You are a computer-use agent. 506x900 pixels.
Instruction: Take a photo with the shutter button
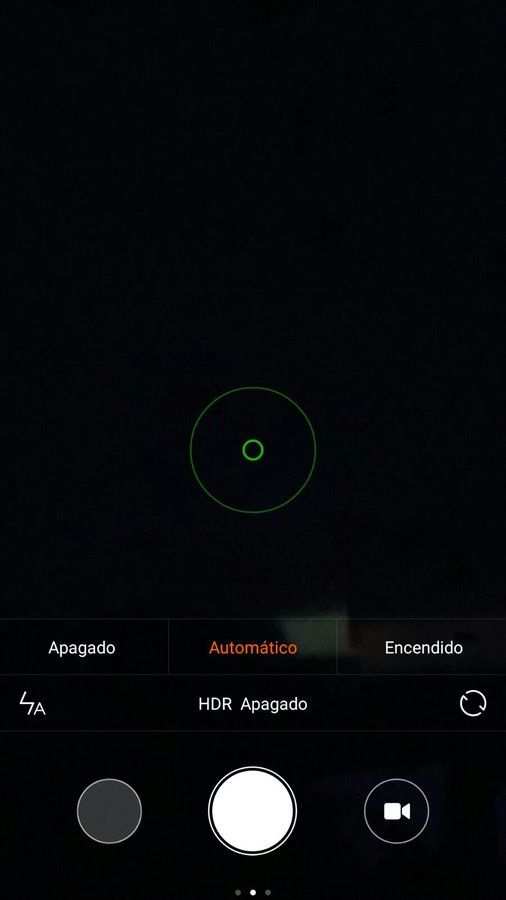pyautogui.click(x=253, y=811)
